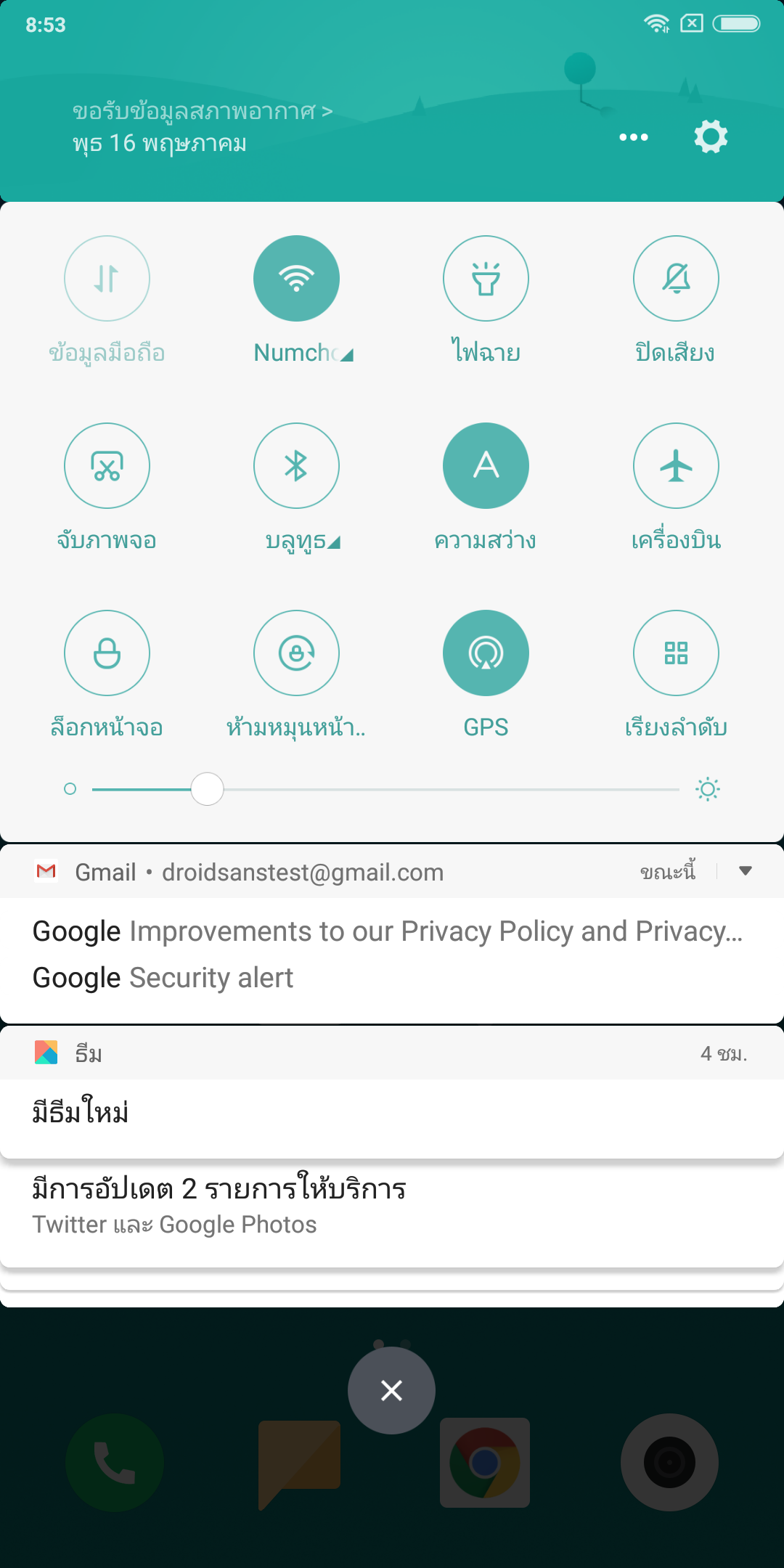Viewport: 784px width, 1568px height.
Task: Turn on mobile data toggle
Action: tap(107, 279)
